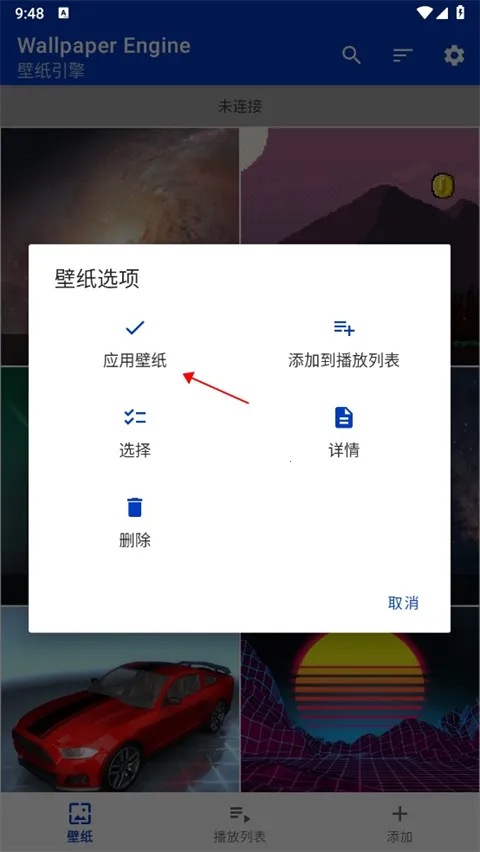The image size is (480, 852).
Task: Open settings gear icon
Action: click(x=454, y=55)
